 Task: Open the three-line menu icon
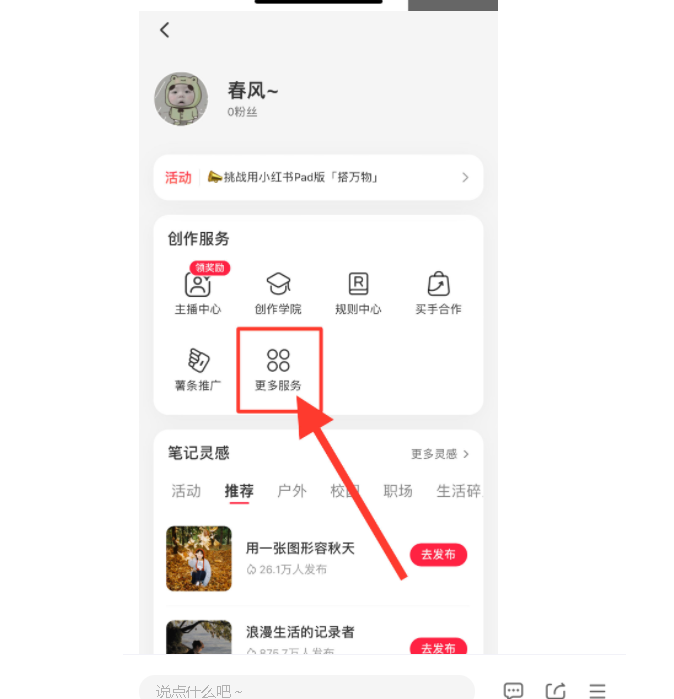click(597, 690)
